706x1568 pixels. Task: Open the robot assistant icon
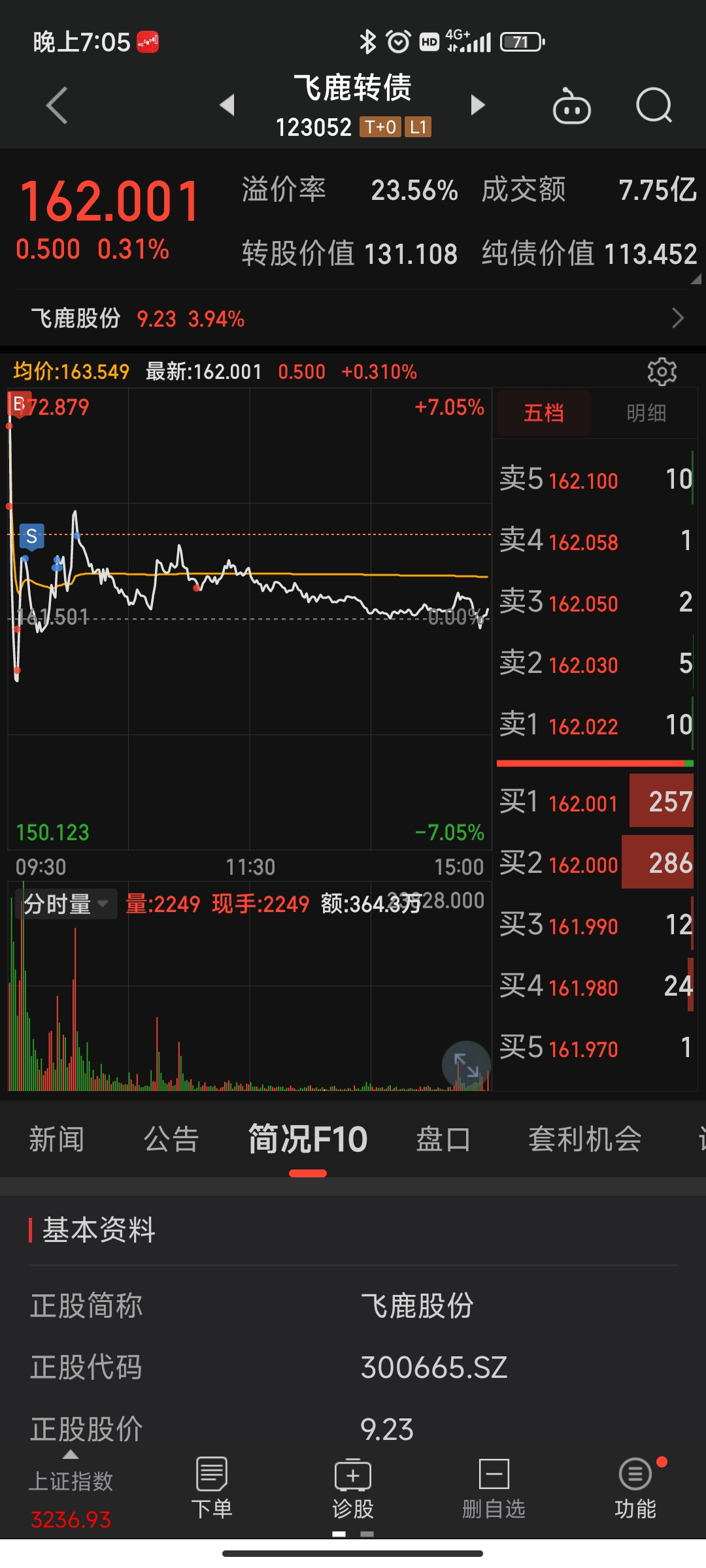pos(571,106)
